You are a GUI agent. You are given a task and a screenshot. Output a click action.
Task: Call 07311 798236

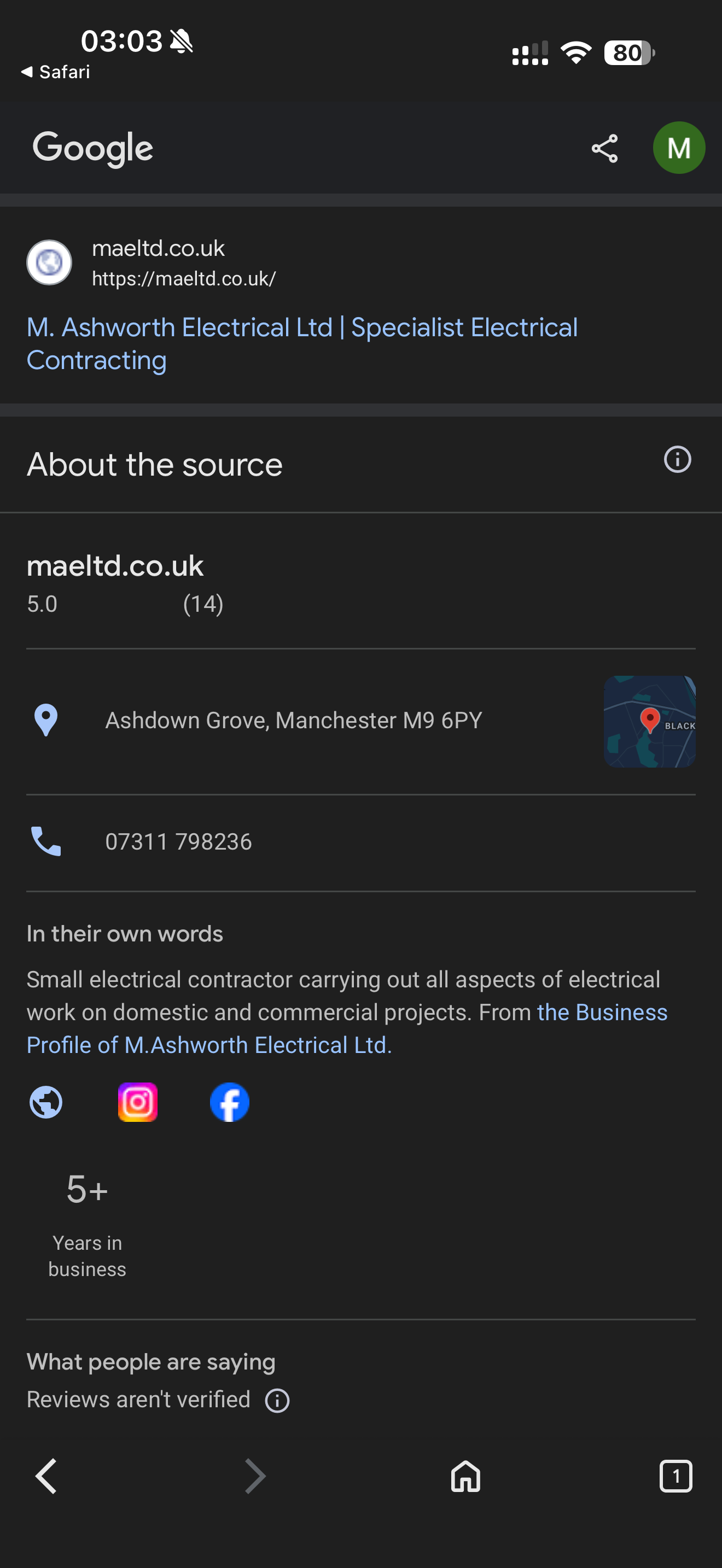click(178, 842)
